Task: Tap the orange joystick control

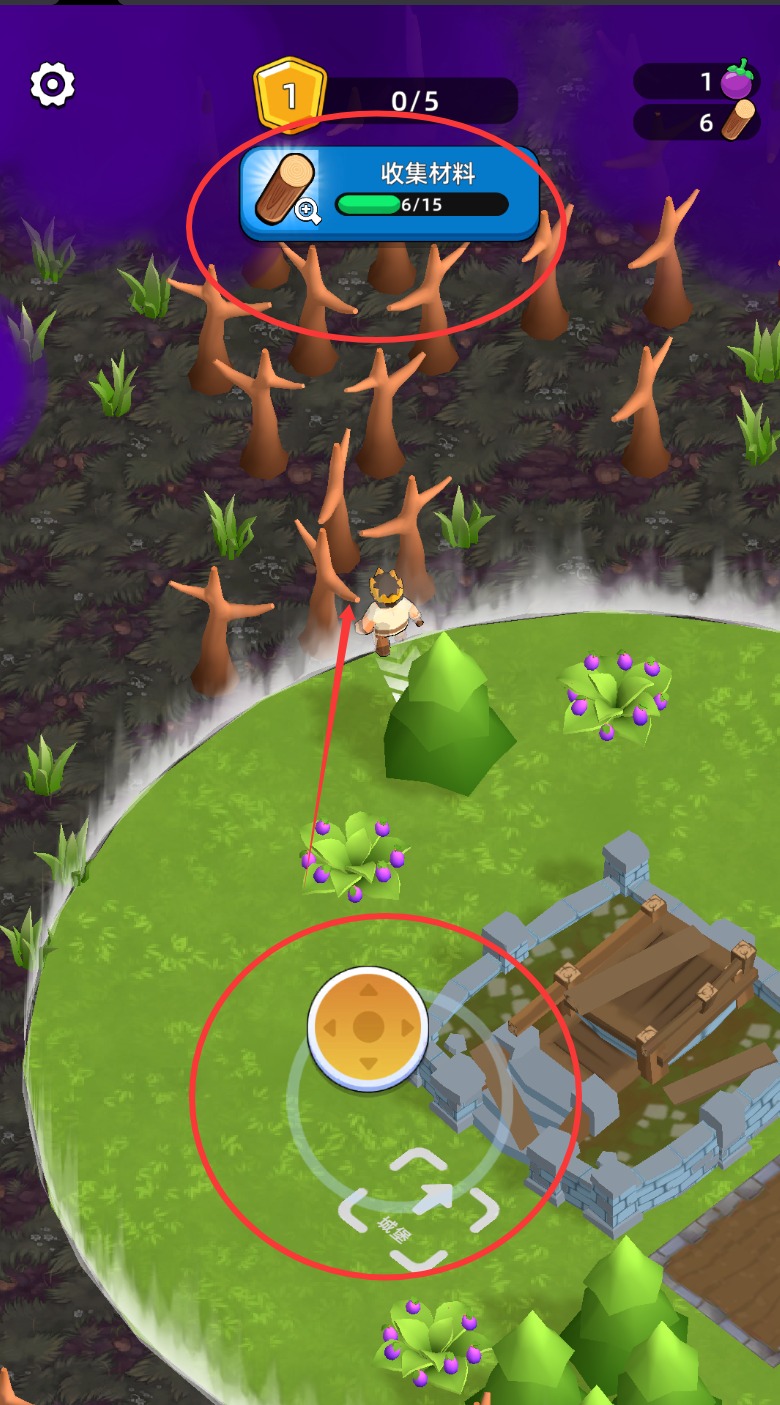Action: click(x=368, y=1026)
